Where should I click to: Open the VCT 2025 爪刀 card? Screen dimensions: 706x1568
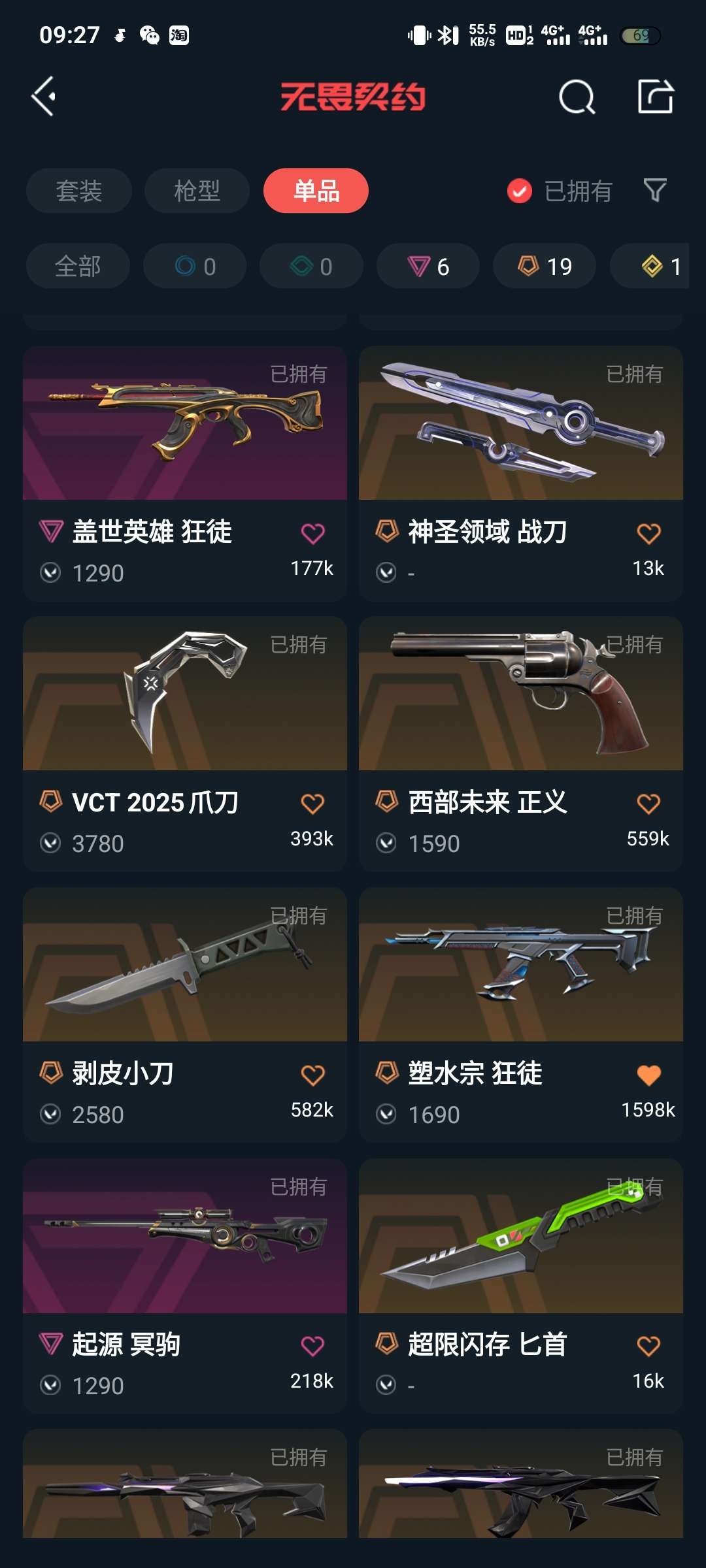click(185, 744)
